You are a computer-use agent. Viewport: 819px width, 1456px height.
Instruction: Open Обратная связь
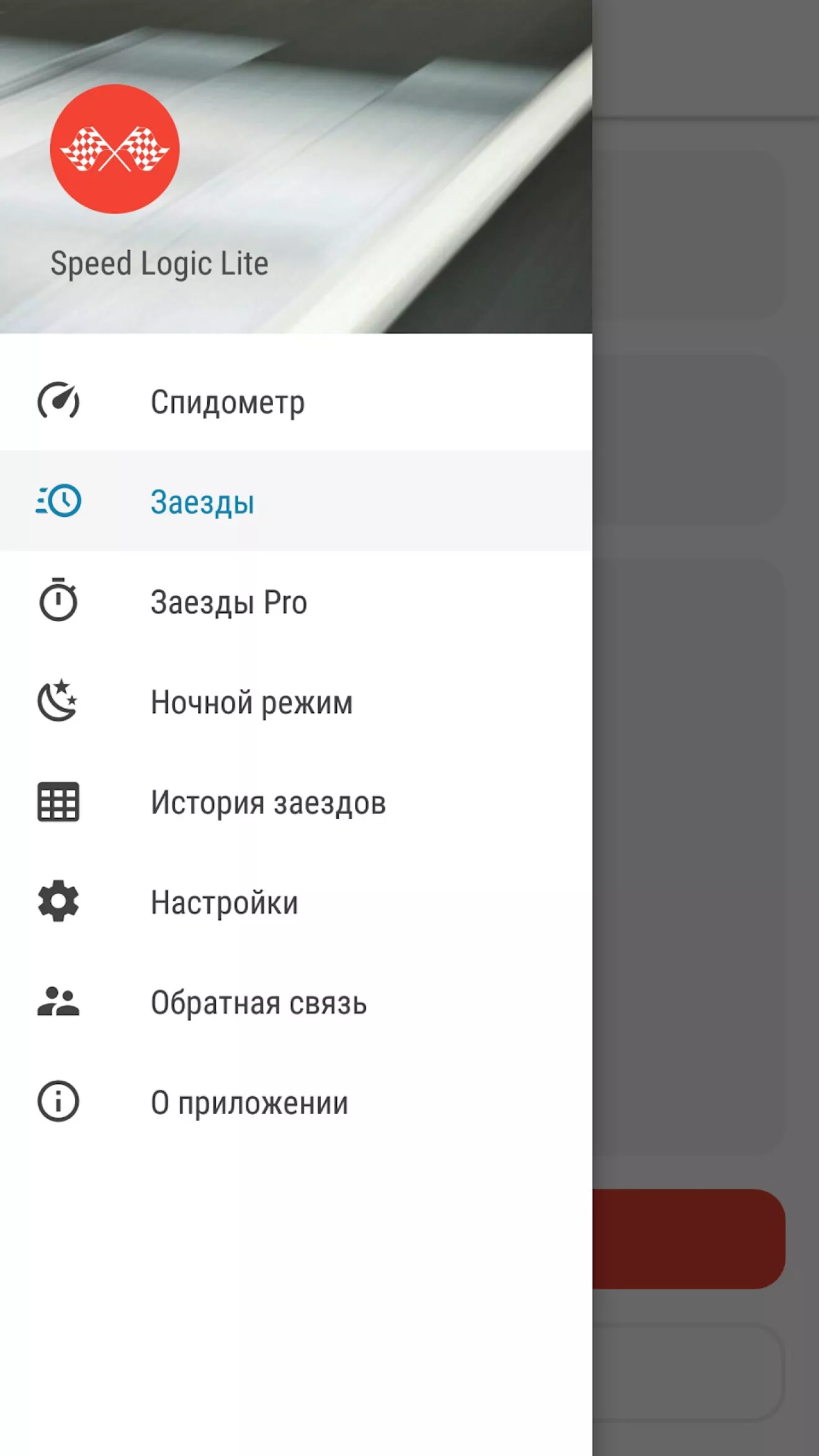tap(296, 1002)
